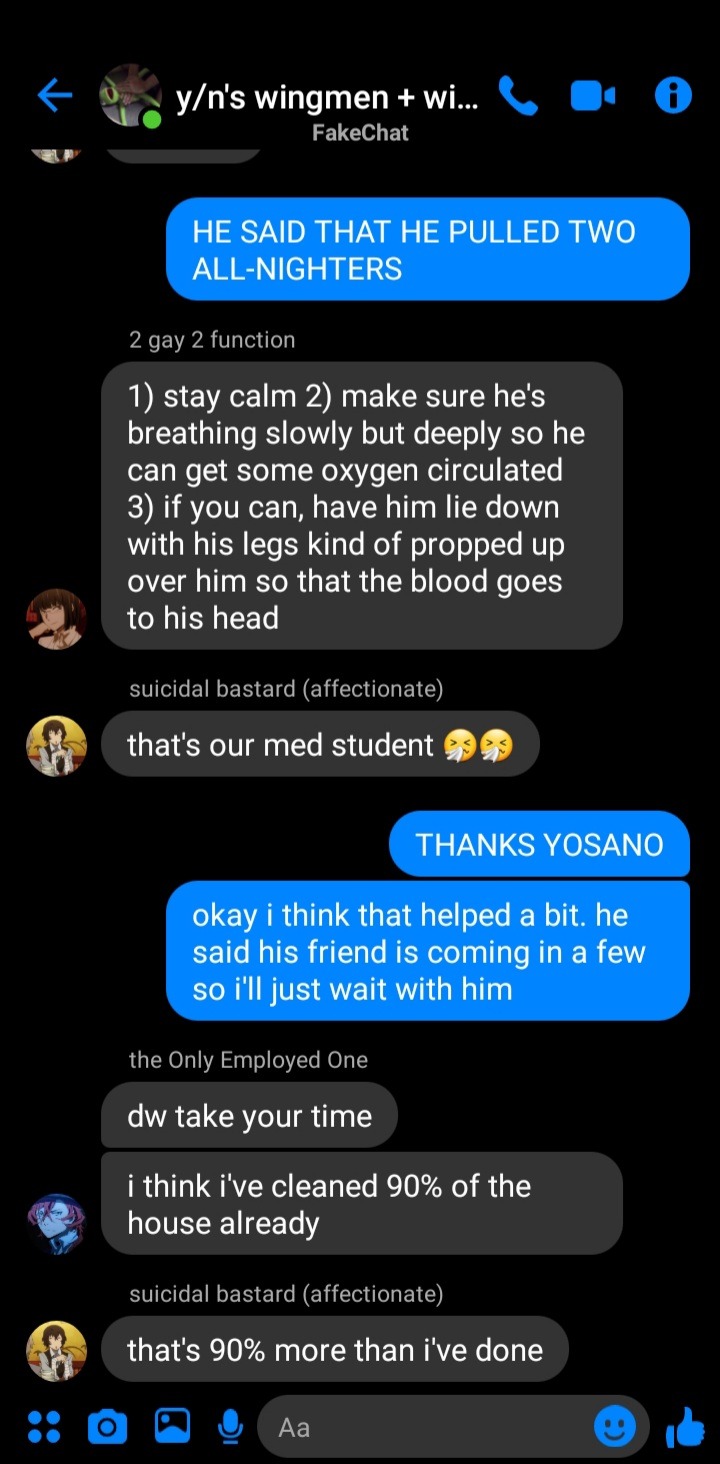Start a voice call with the group
The image size is (720, 1464).
[517, 96]
